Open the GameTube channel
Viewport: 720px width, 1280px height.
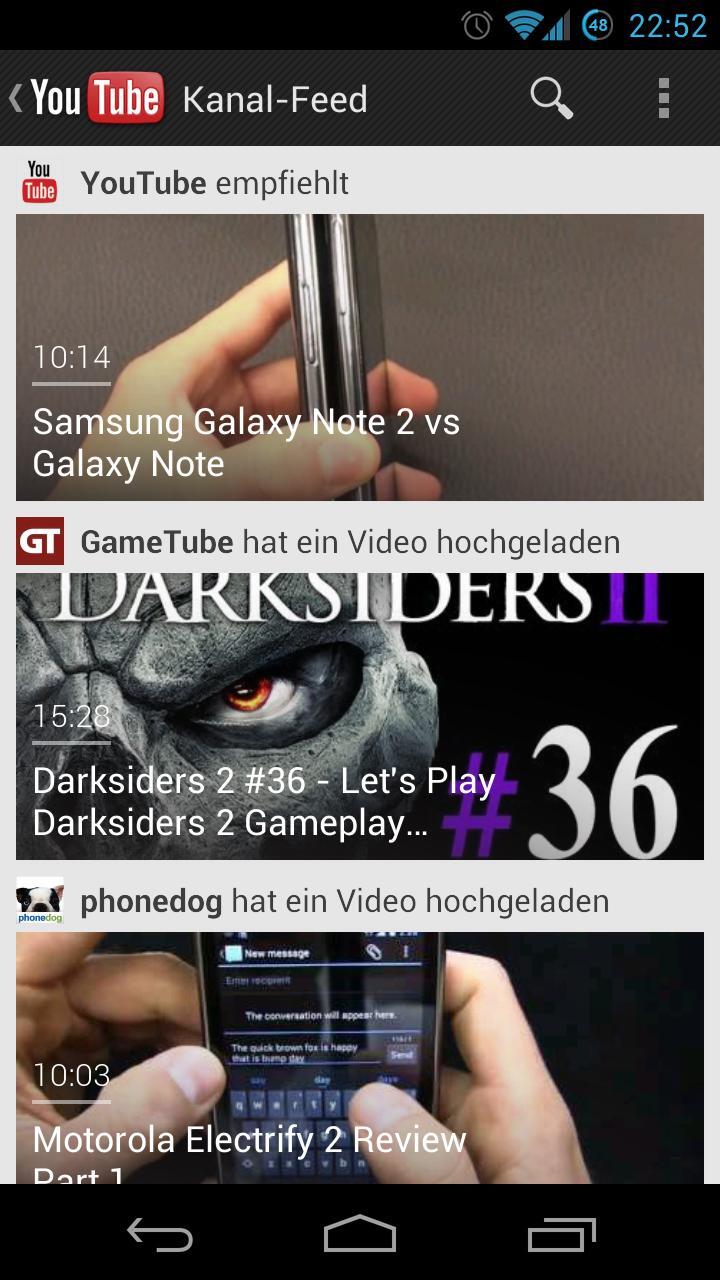(157, 542)
